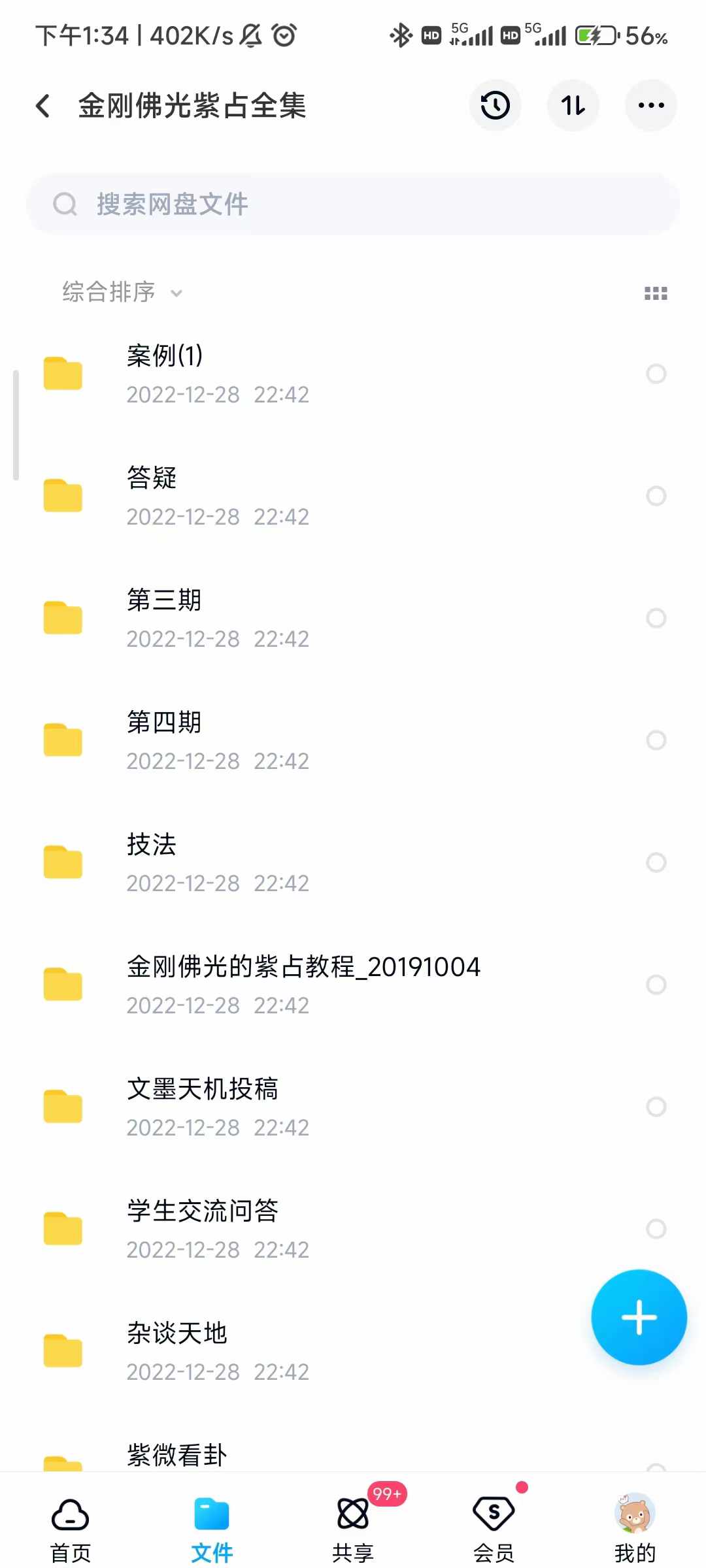706x1568 pixels.
Task: Open the 案例(1) folder
Action: 261,374
